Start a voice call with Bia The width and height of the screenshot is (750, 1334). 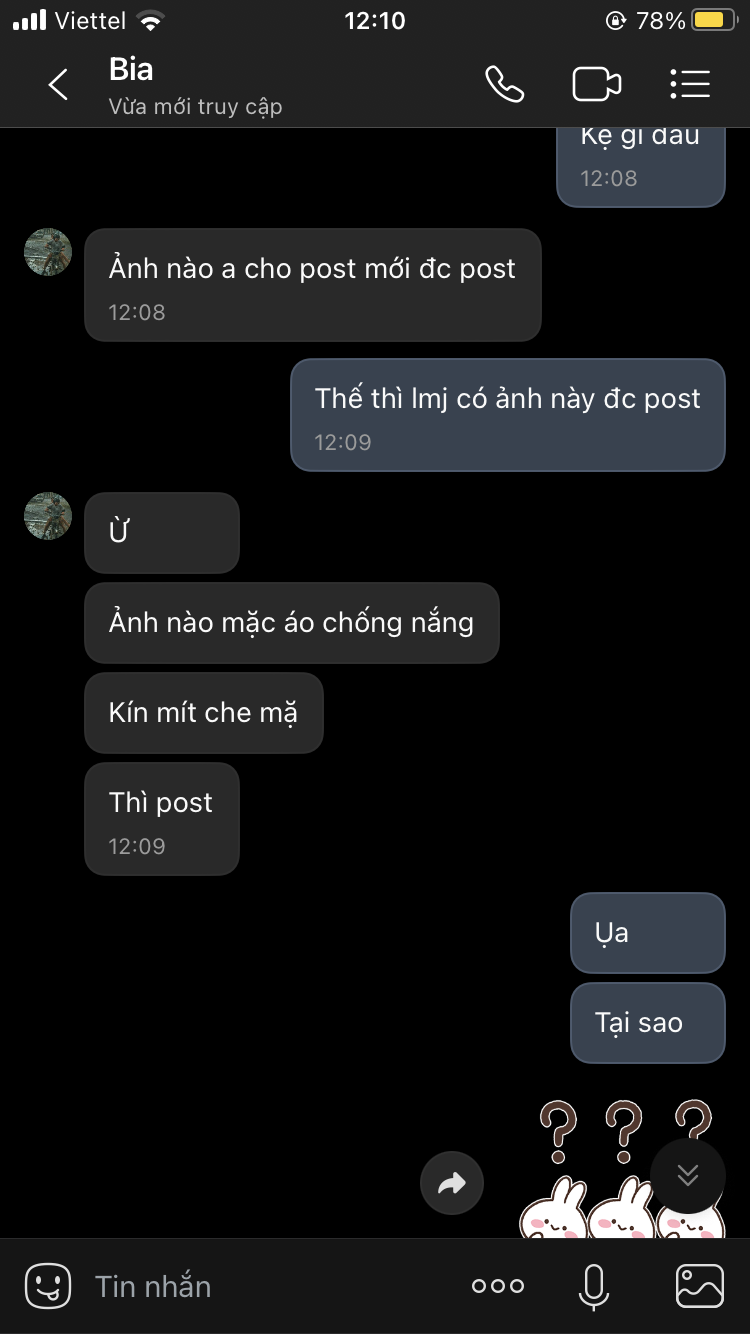(504, 85)
